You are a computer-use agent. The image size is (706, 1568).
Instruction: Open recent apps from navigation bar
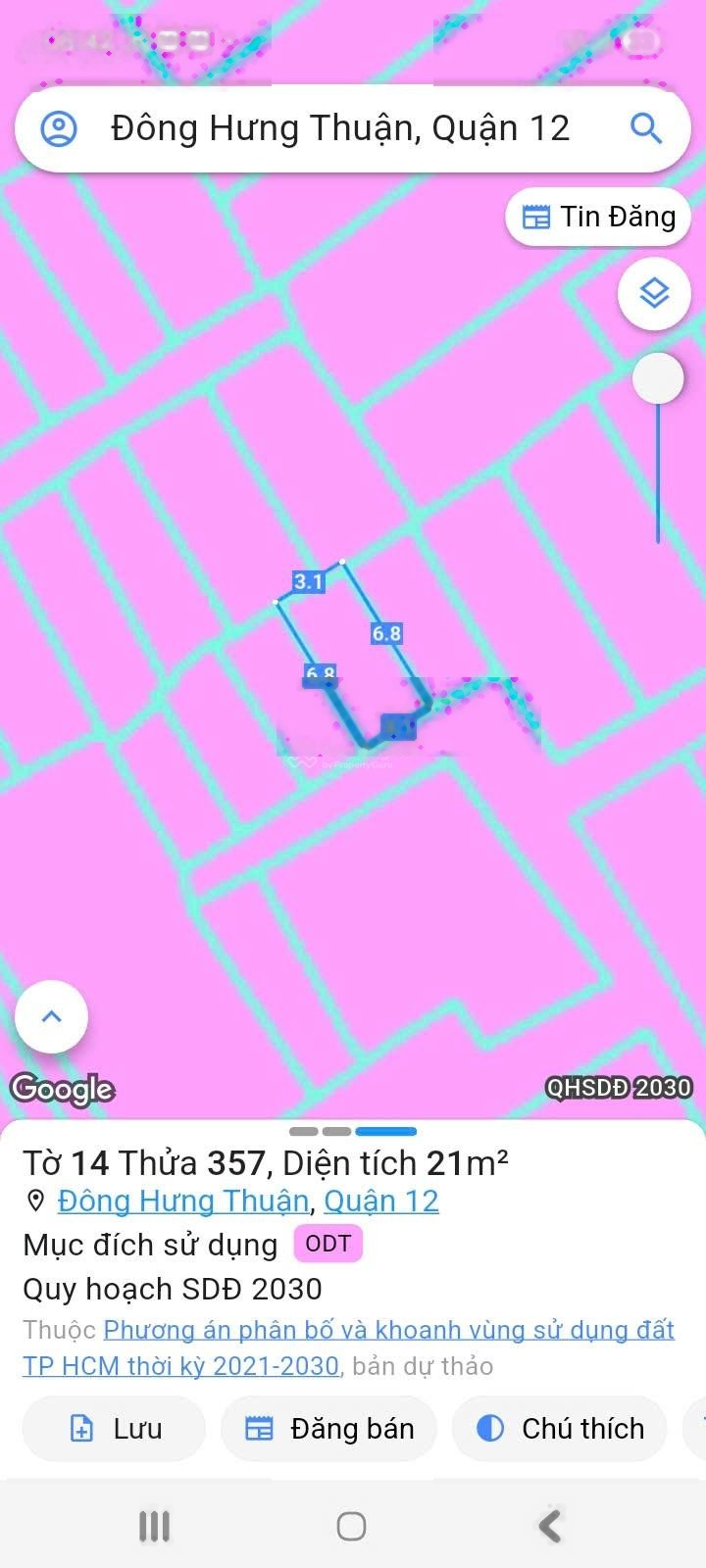point(154,1526)
